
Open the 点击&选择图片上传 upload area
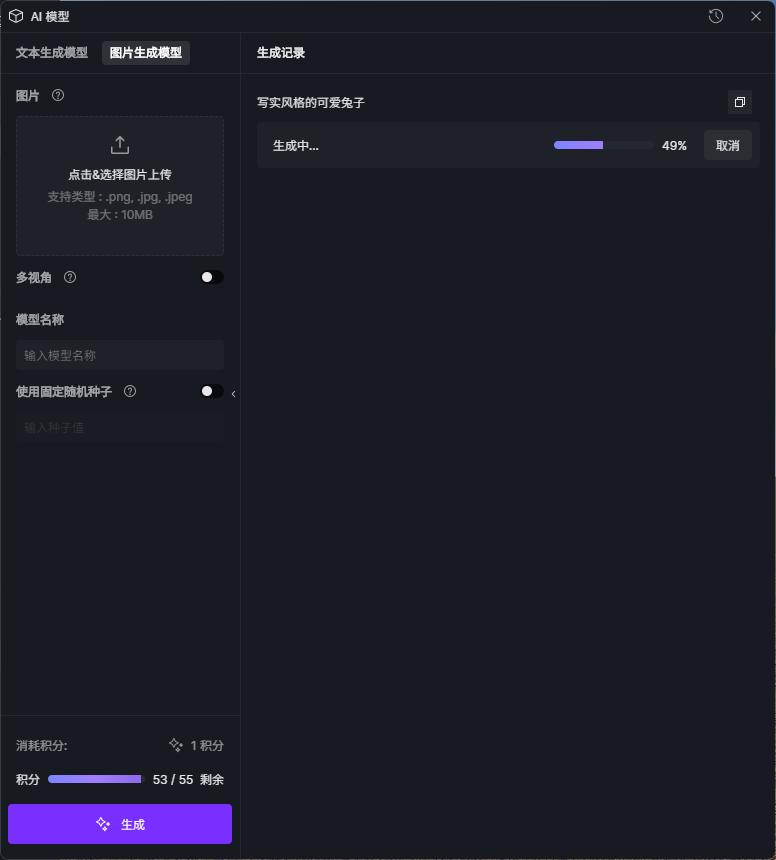point(120,185)
